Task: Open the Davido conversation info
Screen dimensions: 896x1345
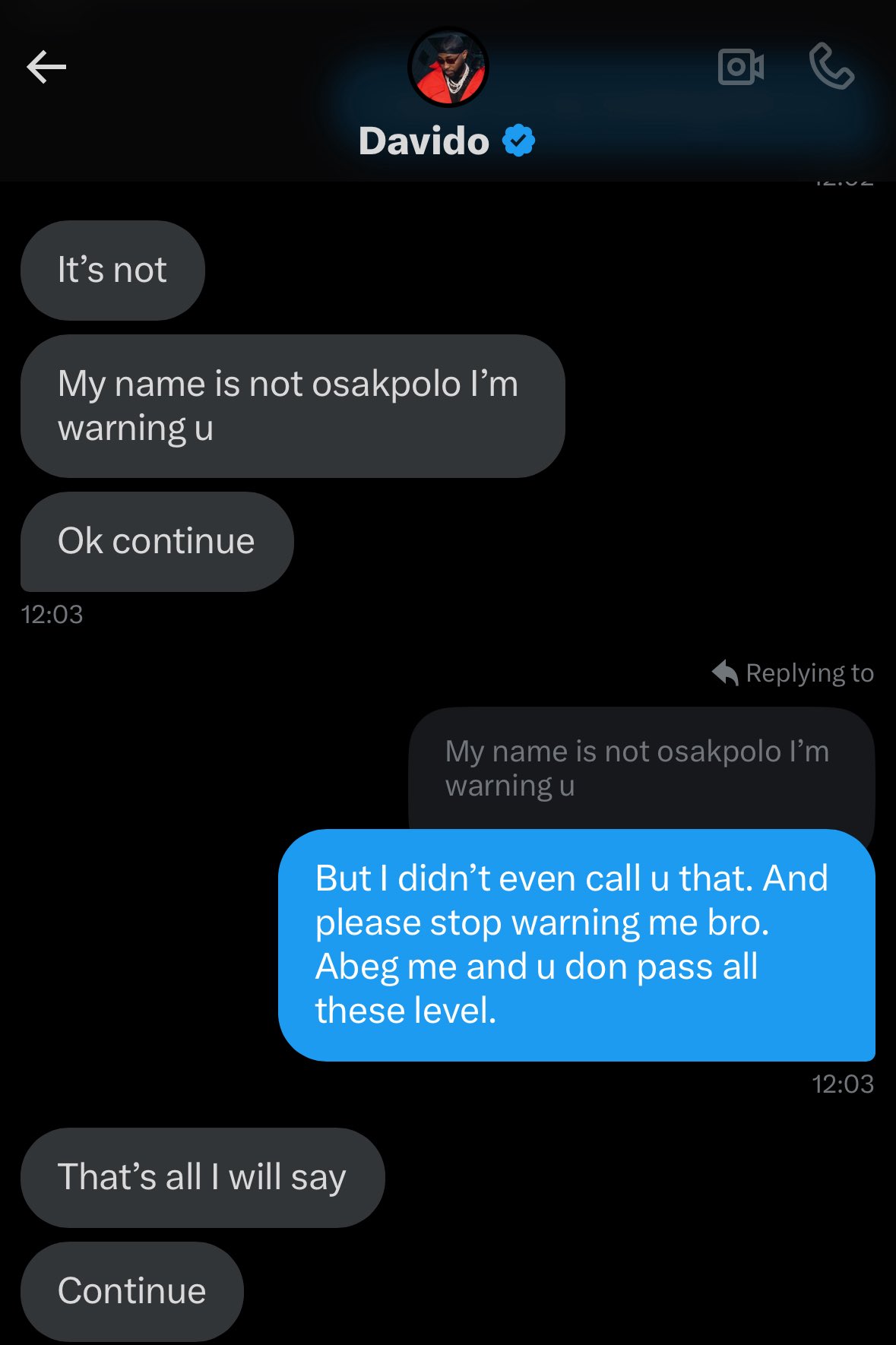Action: point(423,141)
